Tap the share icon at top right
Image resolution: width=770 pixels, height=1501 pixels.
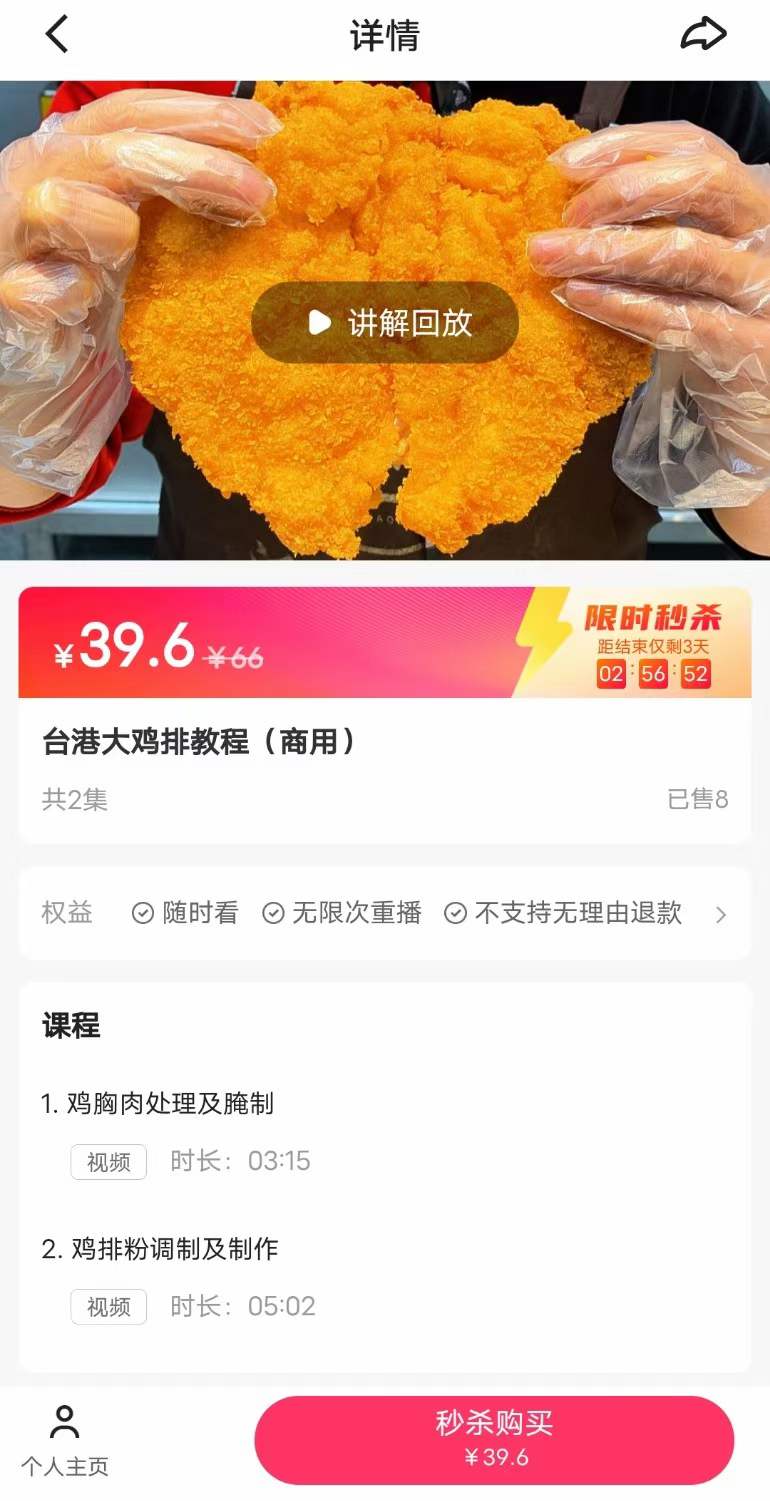(704, 33)
